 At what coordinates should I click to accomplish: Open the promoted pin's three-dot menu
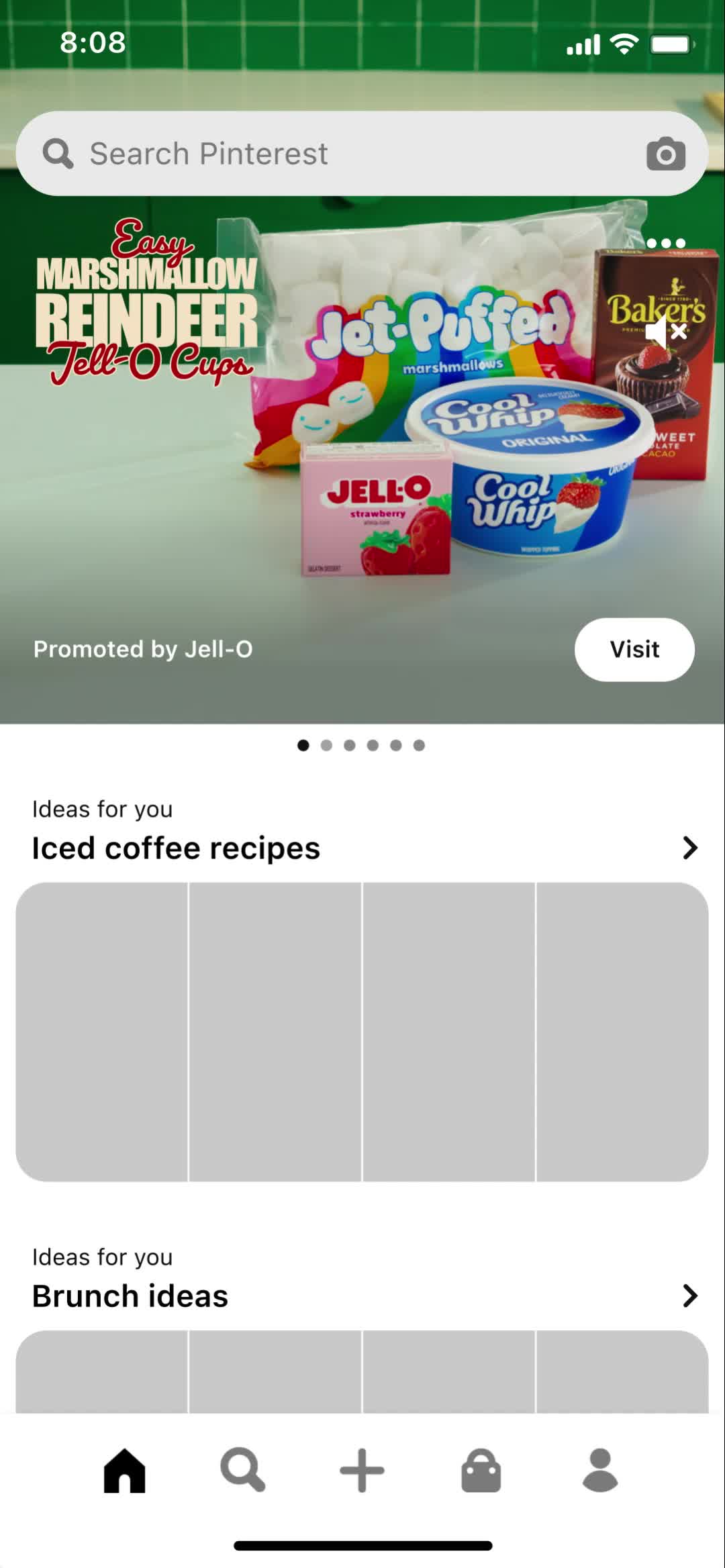[x=665, y=243]
